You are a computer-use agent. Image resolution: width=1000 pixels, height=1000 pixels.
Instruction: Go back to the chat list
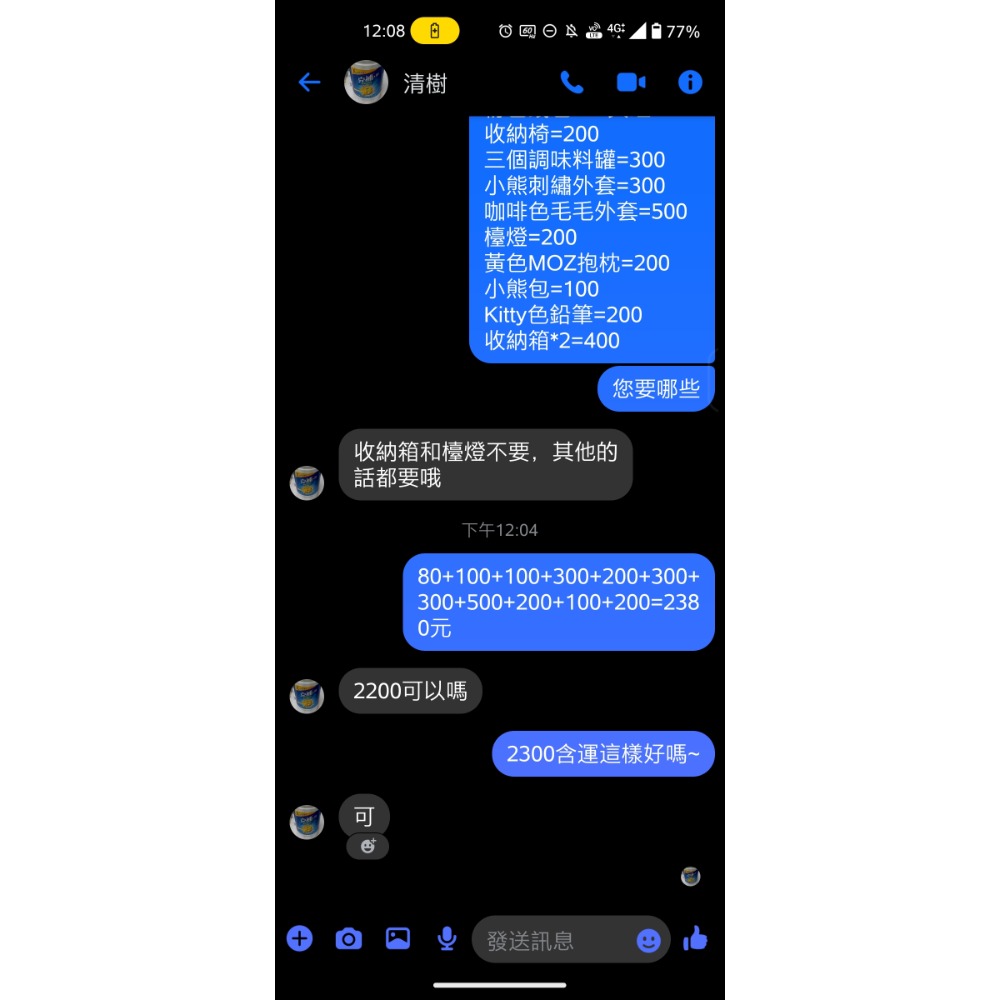[309, 83]
